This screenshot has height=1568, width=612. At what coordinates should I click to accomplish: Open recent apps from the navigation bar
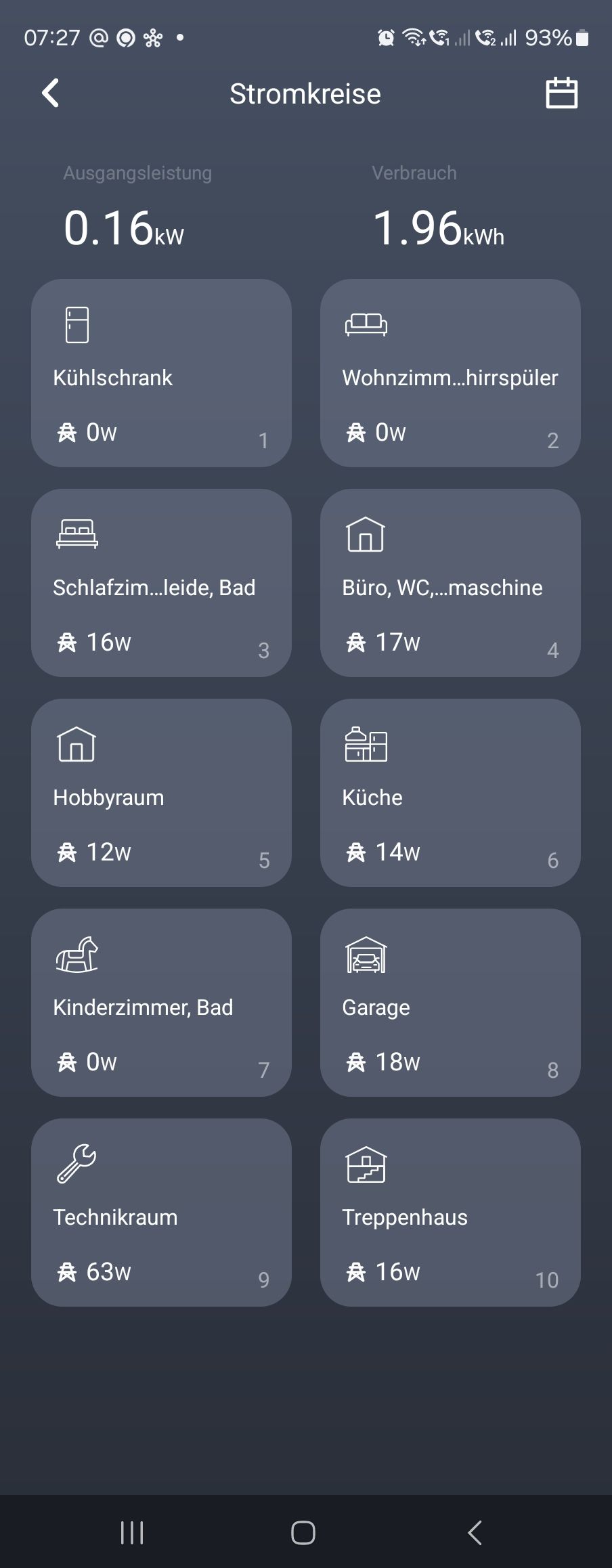coord(132,1532)
